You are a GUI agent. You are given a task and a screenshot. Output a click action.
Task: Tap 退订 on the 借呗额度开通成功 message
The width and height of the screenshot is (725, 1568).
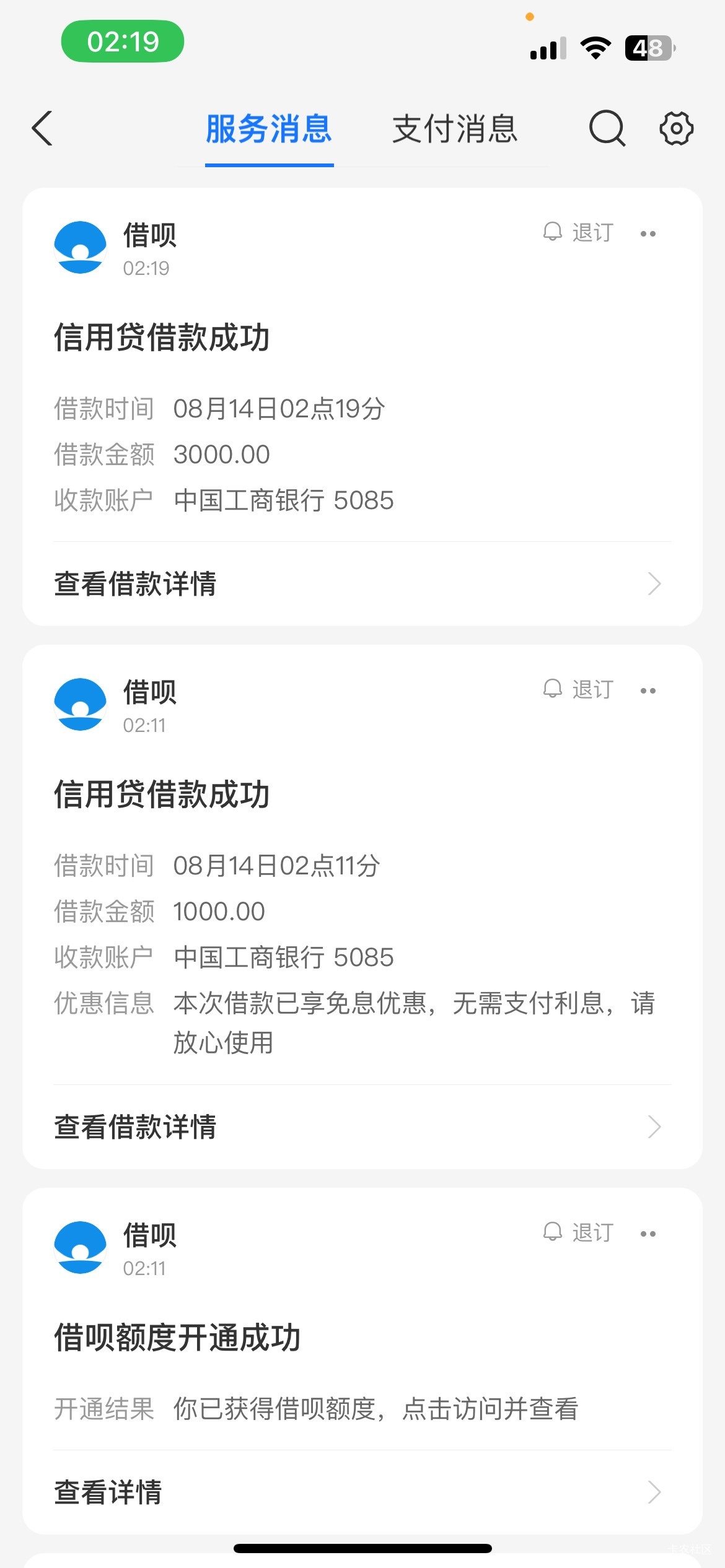578,1232
